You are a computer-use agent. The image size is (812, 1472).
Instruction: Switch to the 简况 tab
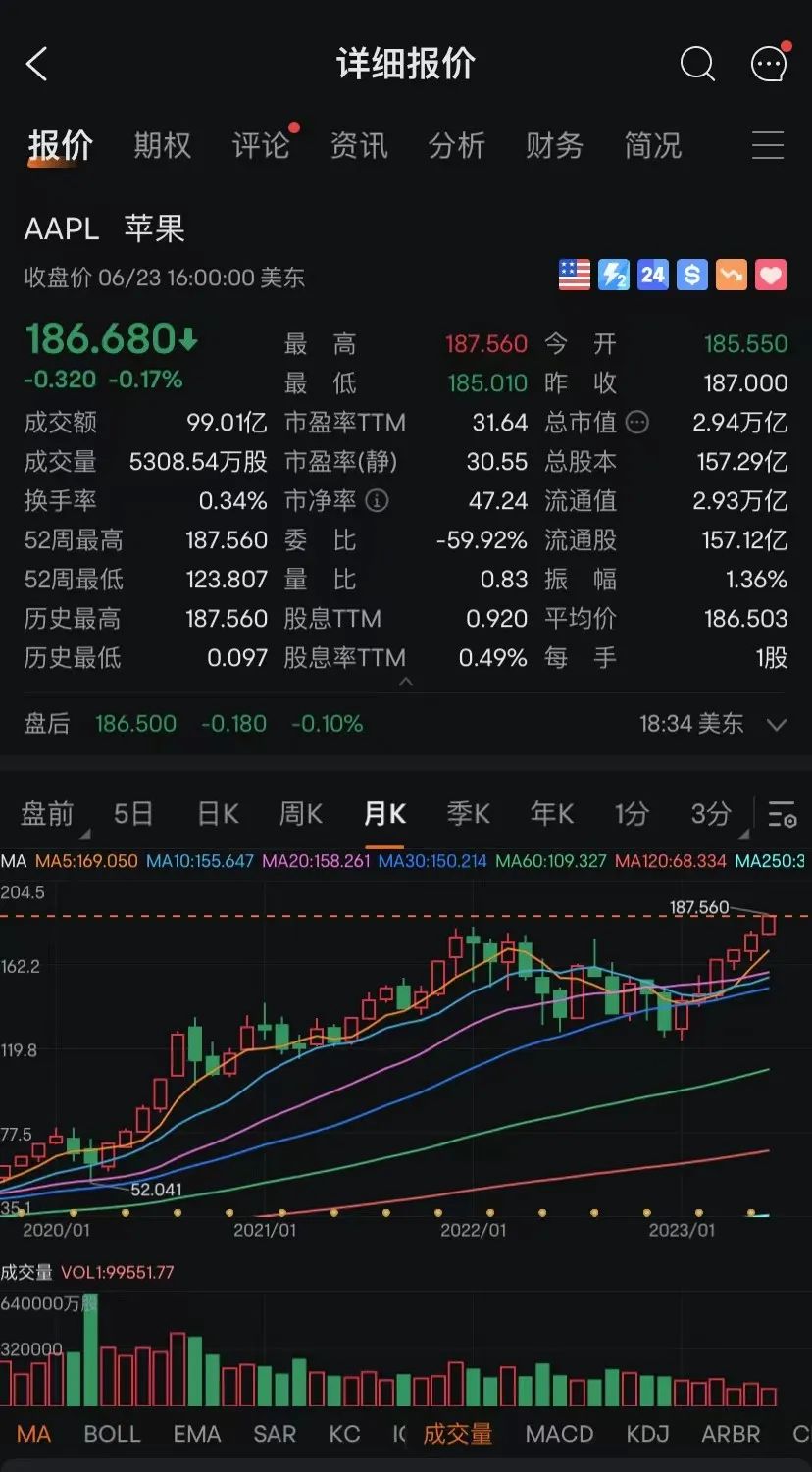tap(653, 146)
